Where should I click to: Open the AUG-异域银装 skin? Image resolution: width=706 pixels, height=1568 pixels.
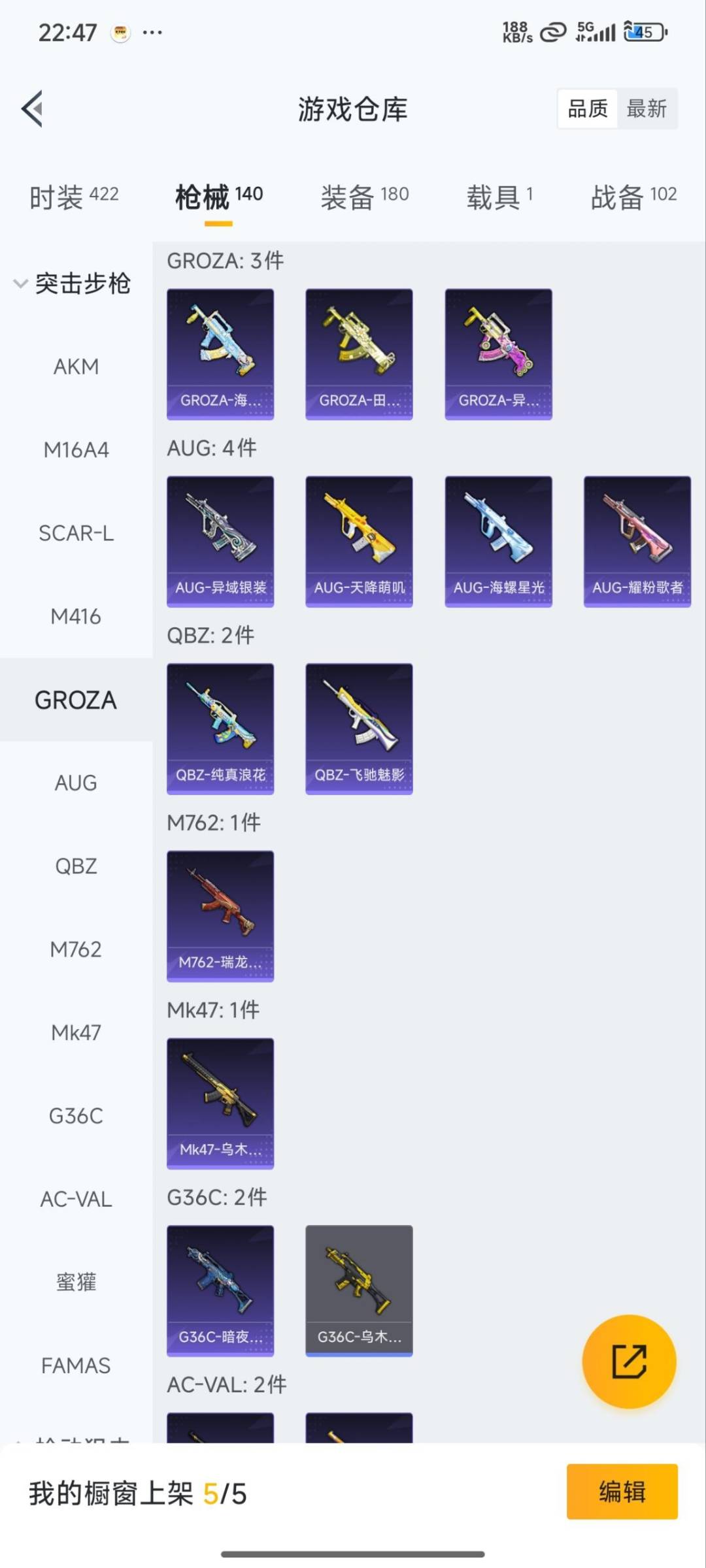[220, 541]
